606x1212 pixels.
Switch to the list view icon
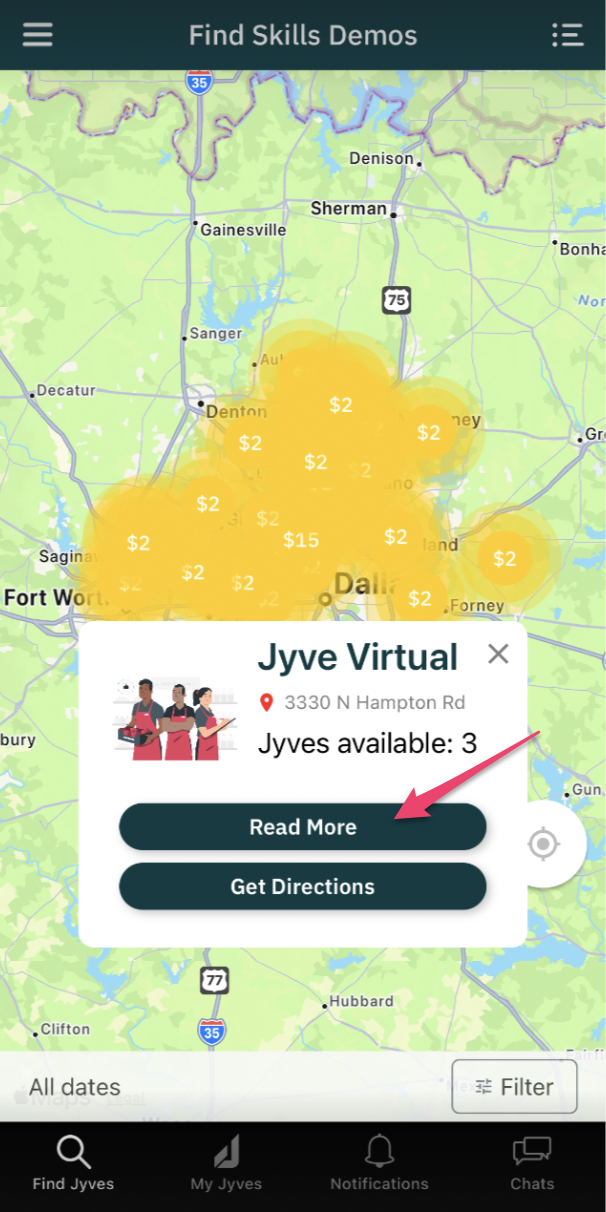coord(567,35)
